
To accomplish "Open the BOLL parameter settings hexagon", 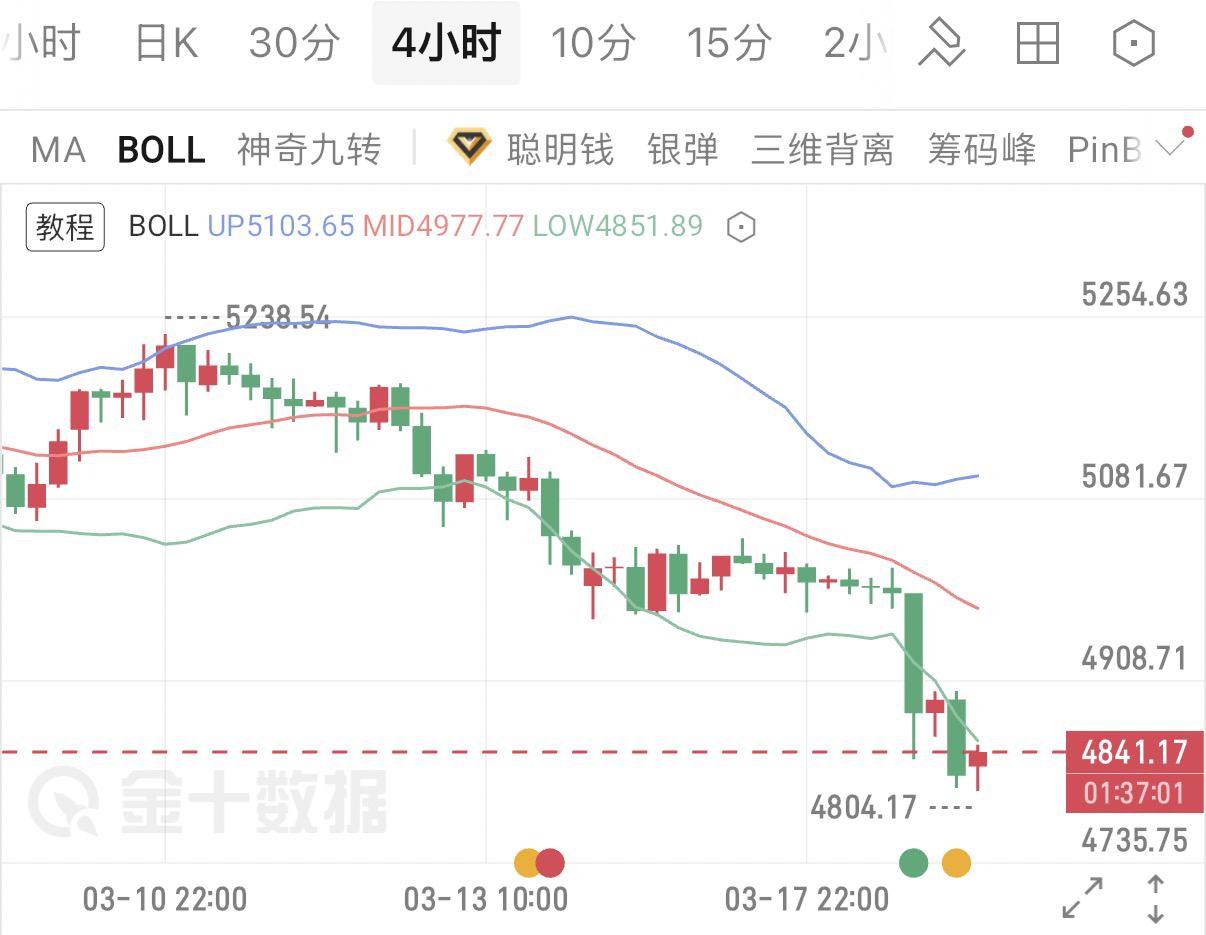I will pyautogui.click(x=740, y=228).
